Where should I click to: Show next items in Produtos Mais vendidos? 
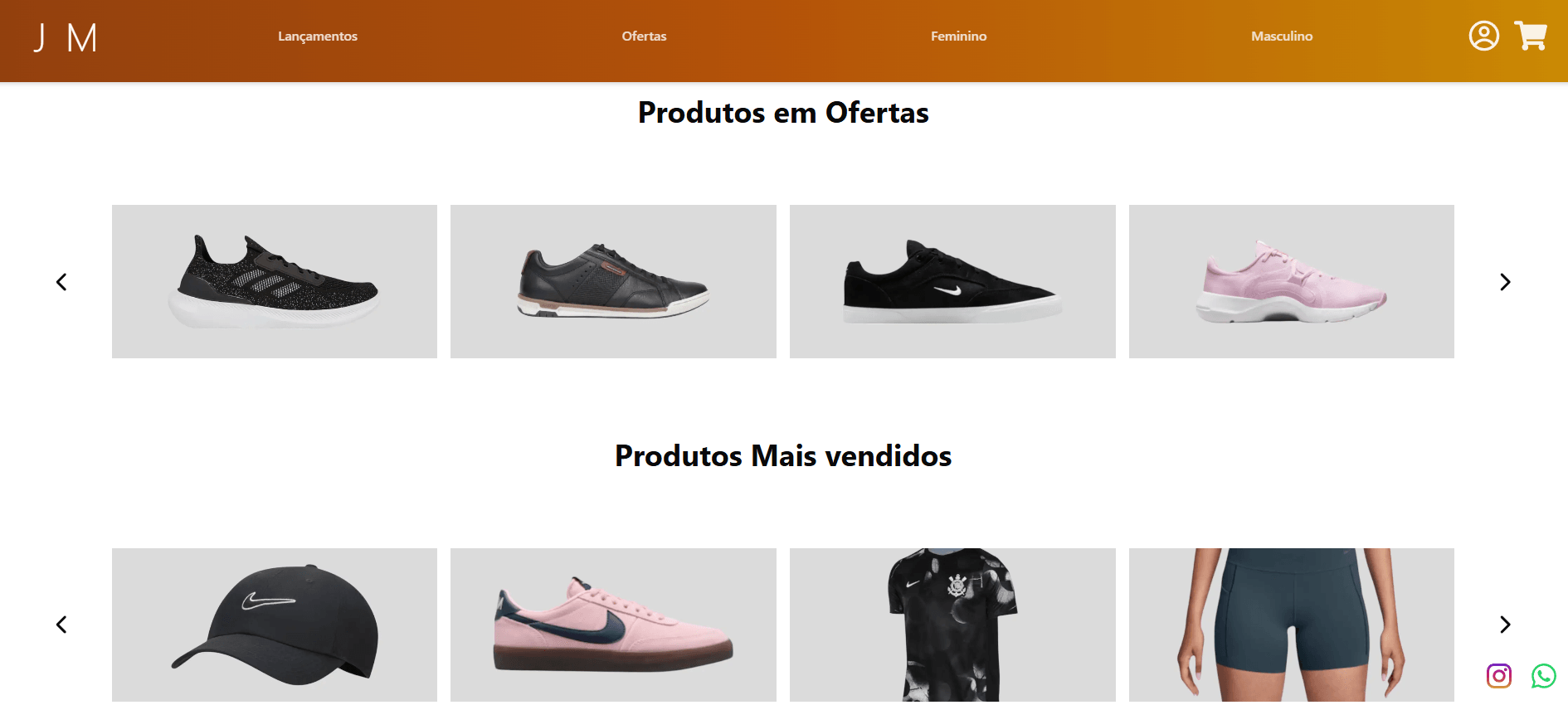click(x=1505, y=625)
